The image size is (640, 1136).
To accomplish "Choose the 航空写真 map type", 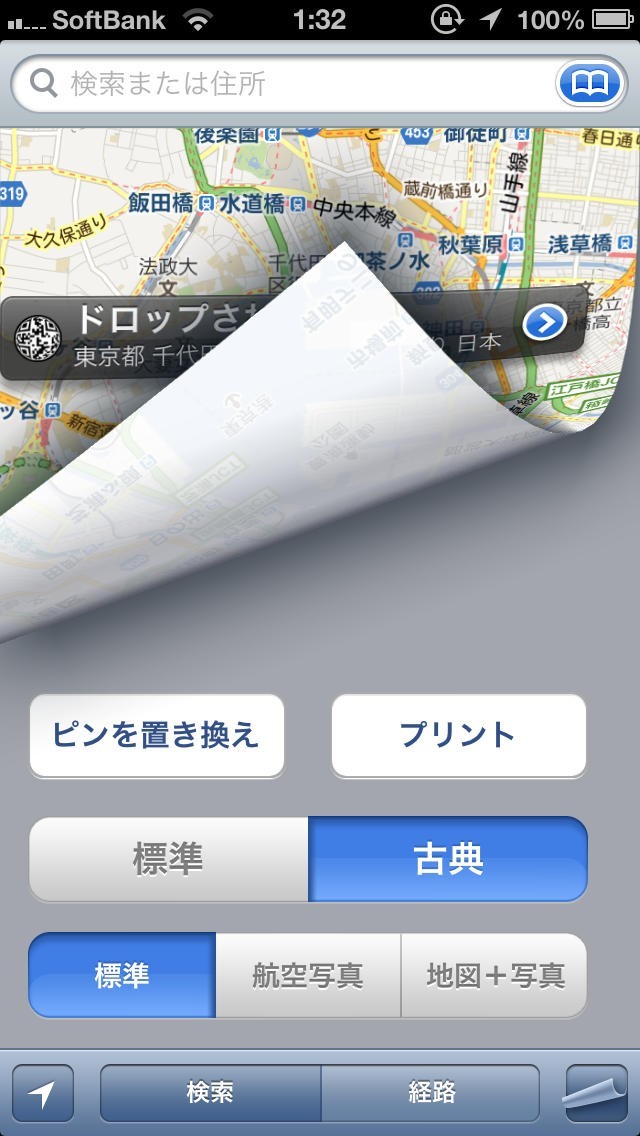I will [308, 975].
